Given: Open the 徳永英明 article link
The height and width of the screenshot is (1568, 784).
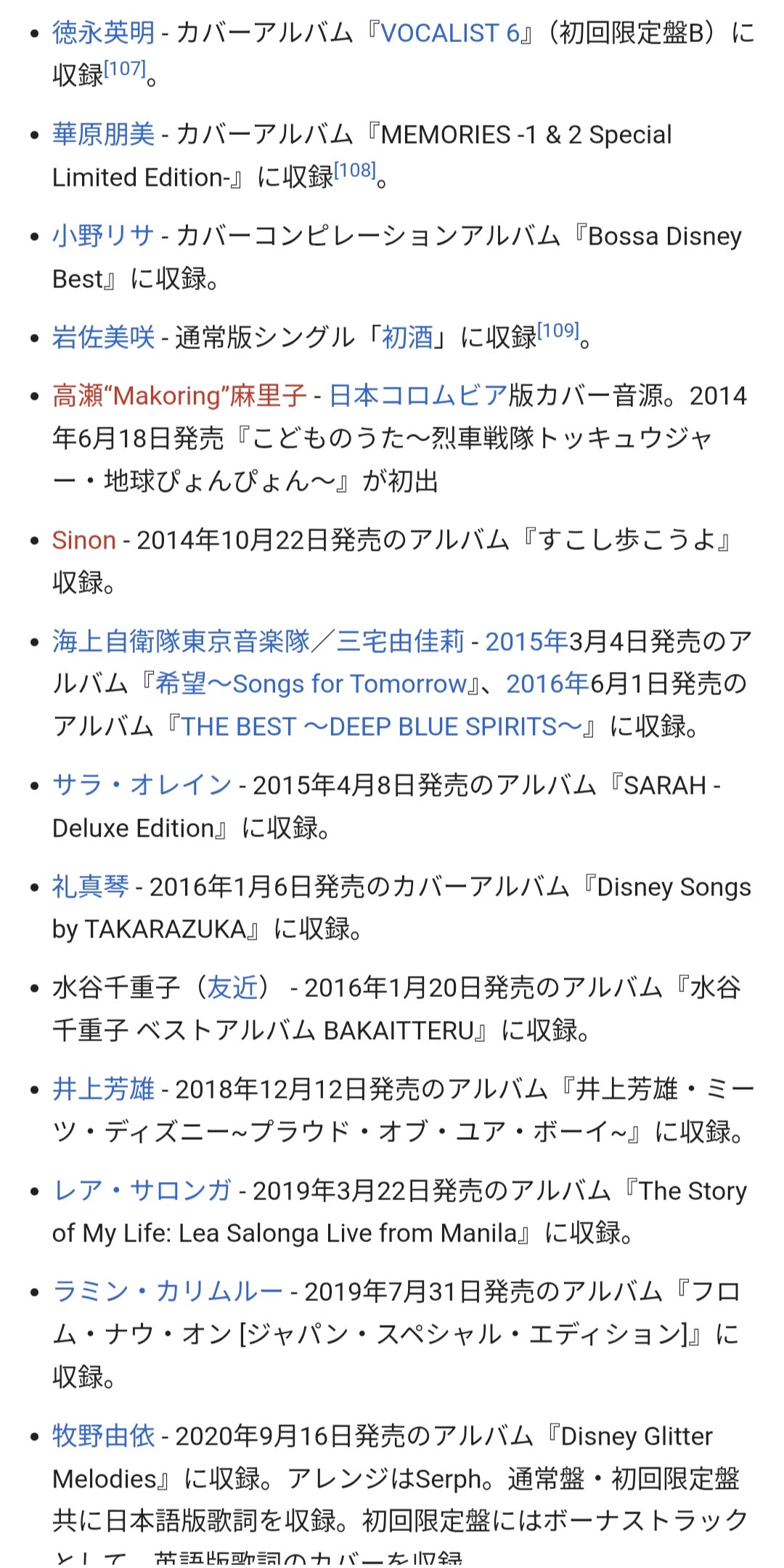Looking at the screenshot, I should [x=103, y=33].
